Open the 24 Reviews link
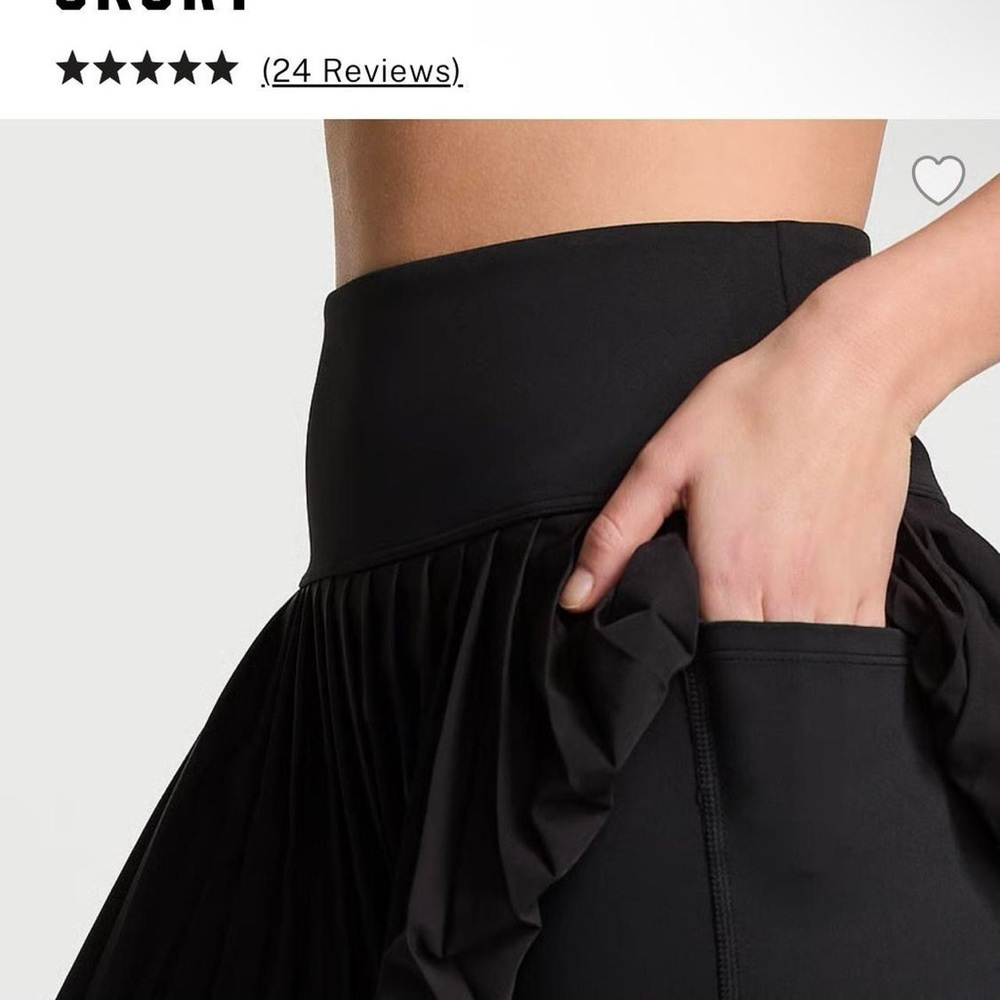The height and width of the screenshot is (1000, 1000). click(x=361, y=71)
